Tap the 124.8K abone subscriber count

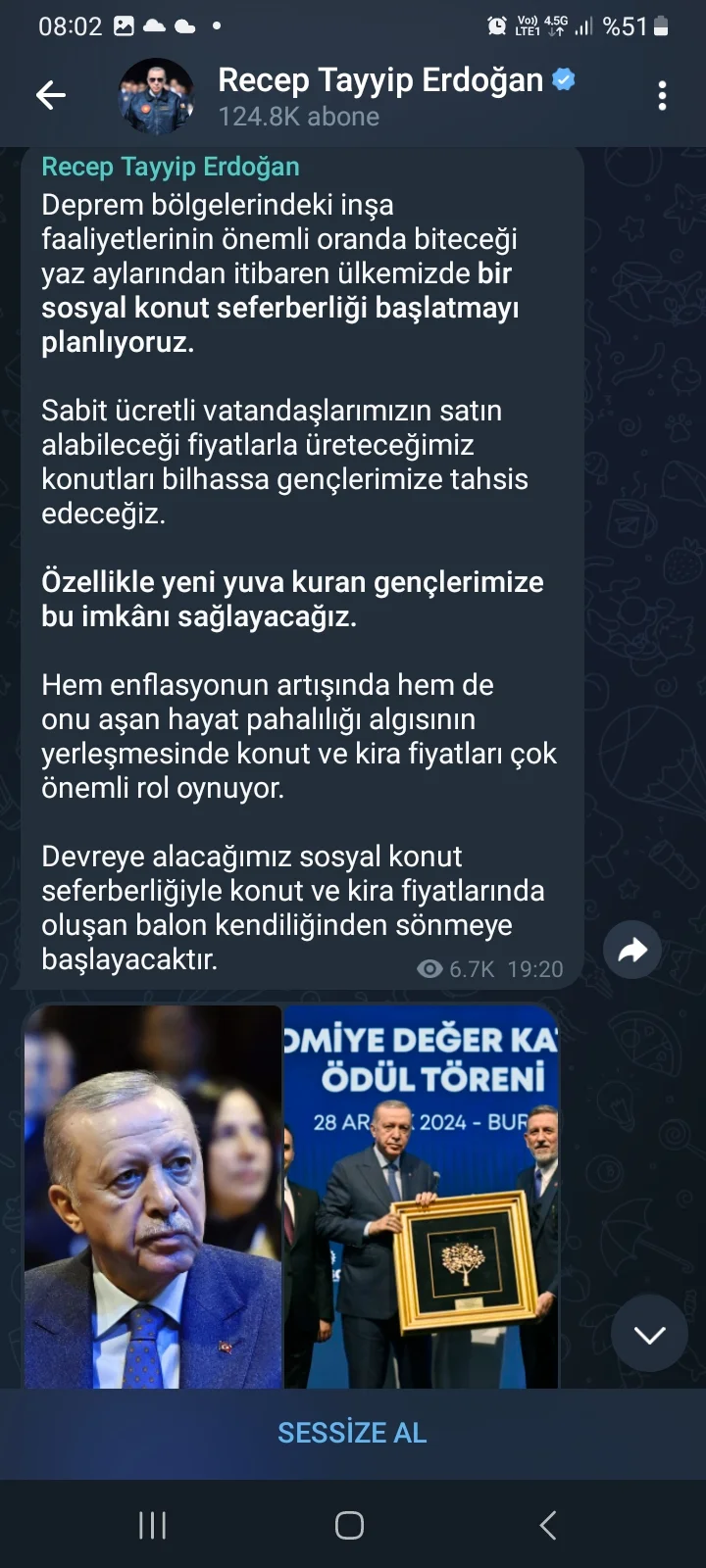298,116
